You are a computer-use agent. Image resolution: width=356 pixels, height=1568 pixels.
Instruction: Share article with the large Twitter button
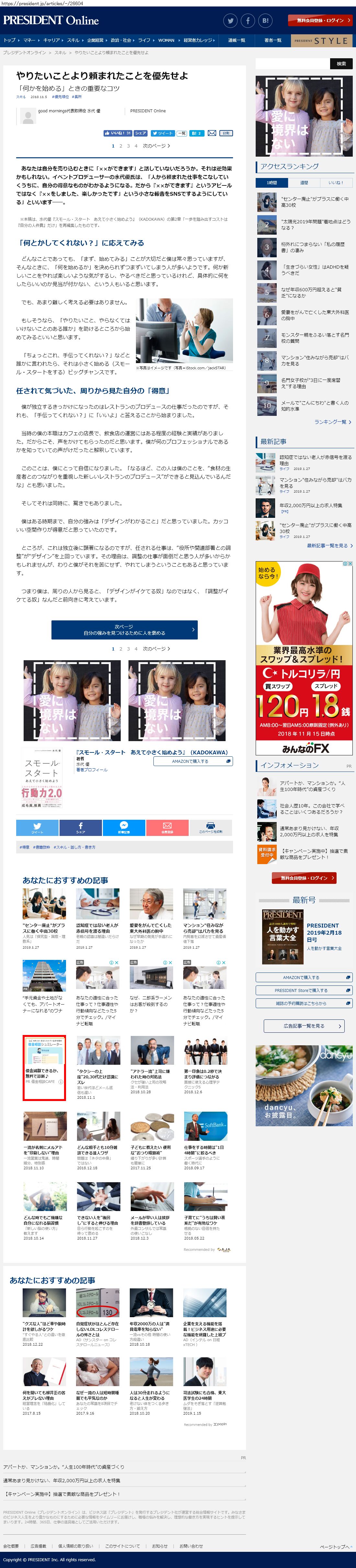coord(37,828)
